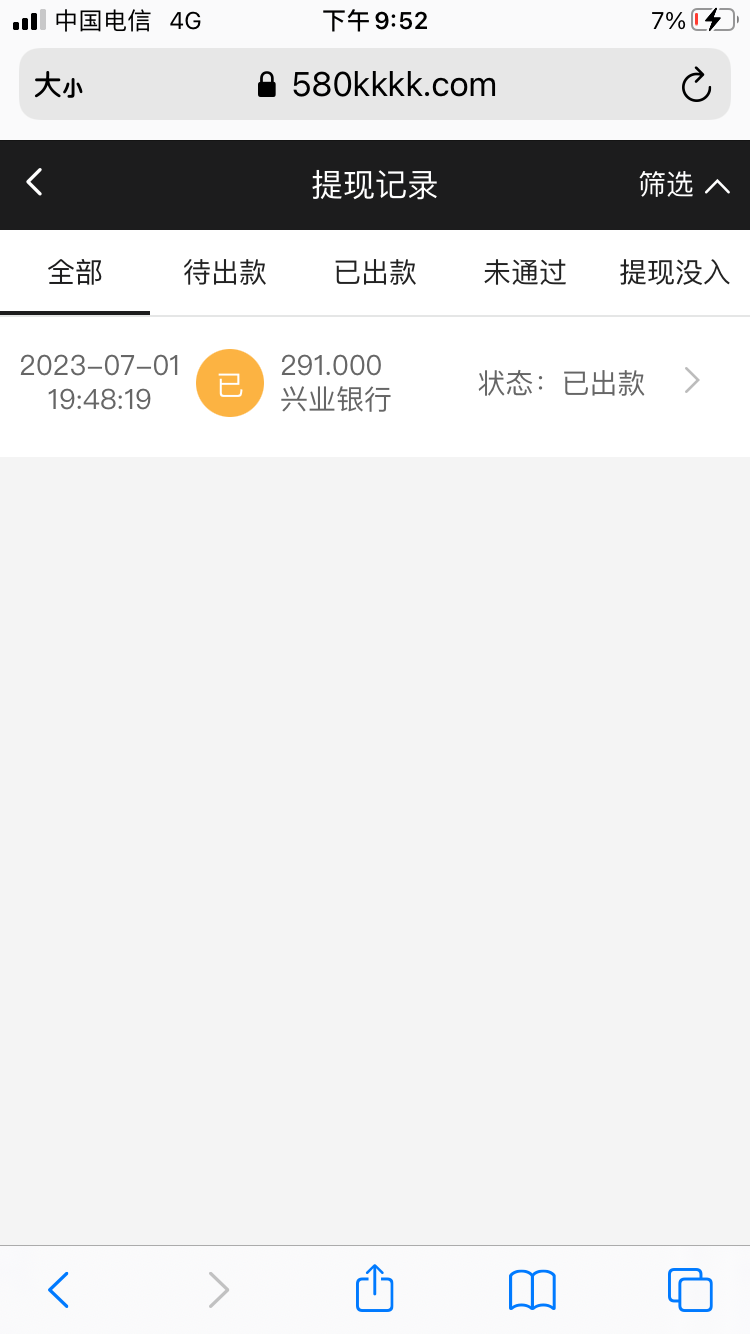Go back one page in Safari

tap(58, 1289)
